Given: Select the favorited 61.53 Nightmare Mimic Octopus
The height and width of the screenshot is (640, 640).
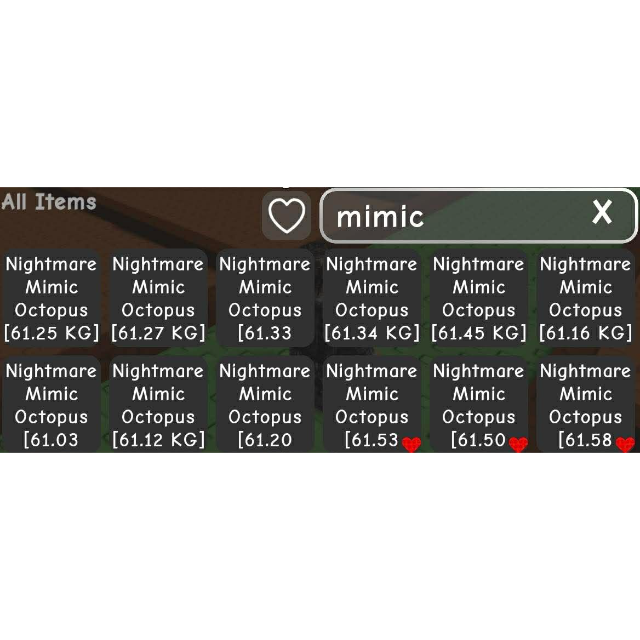Looking at the screenshot, I should pos(372,404).
